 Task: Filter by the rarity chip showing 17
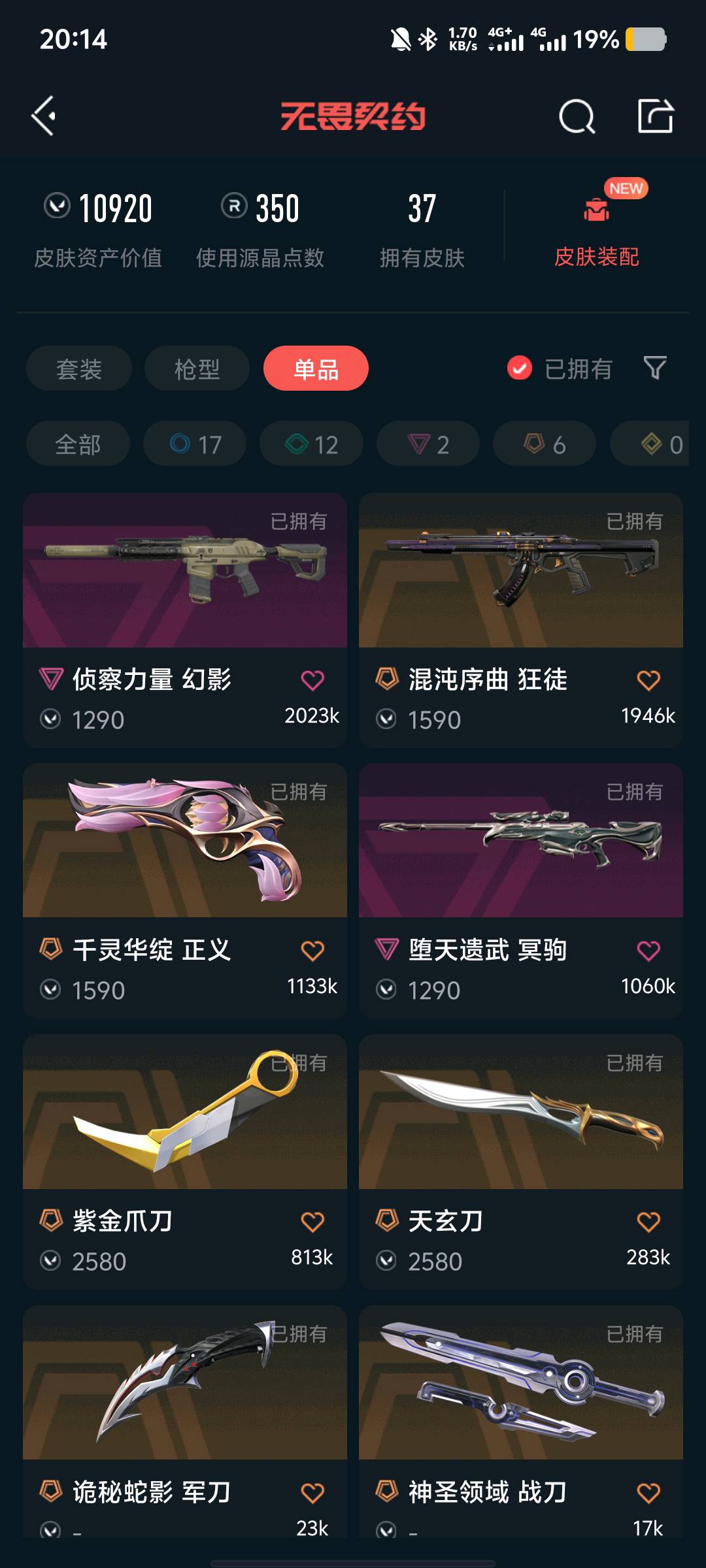click(x=195, y=444)
